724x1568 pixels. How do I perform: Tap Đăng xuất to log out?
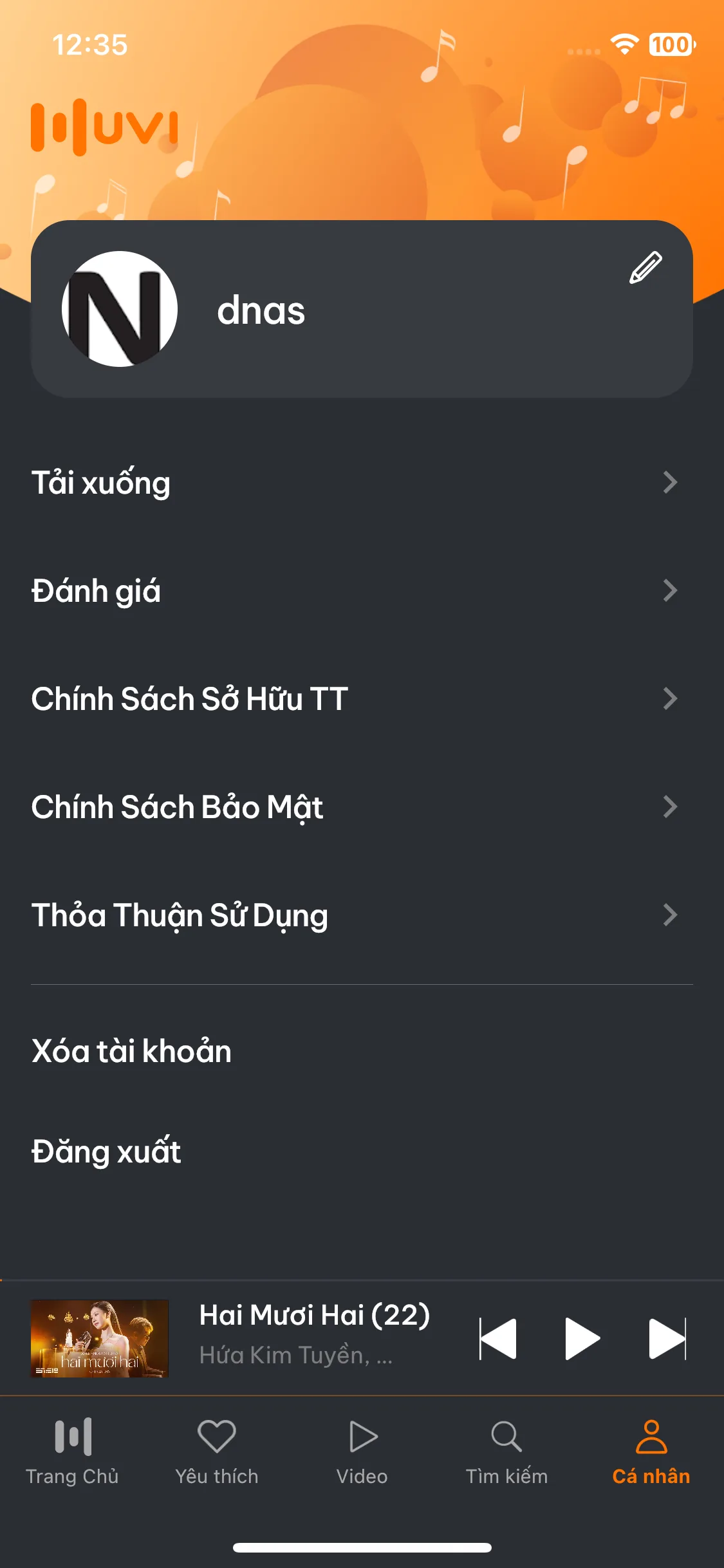(107, 1152)
